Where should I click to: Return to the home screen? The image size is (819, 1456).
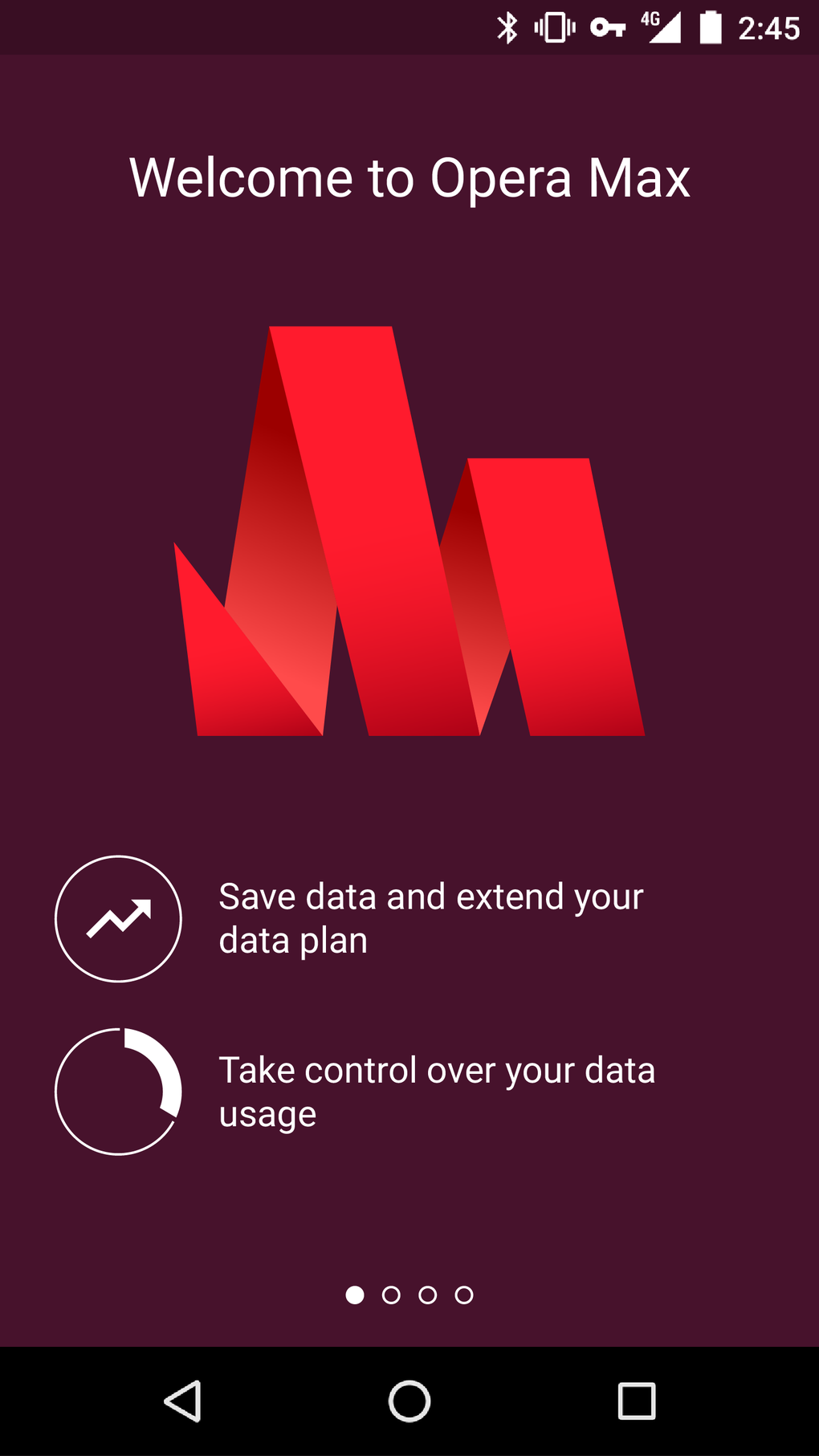click(x=409, y=1401)
